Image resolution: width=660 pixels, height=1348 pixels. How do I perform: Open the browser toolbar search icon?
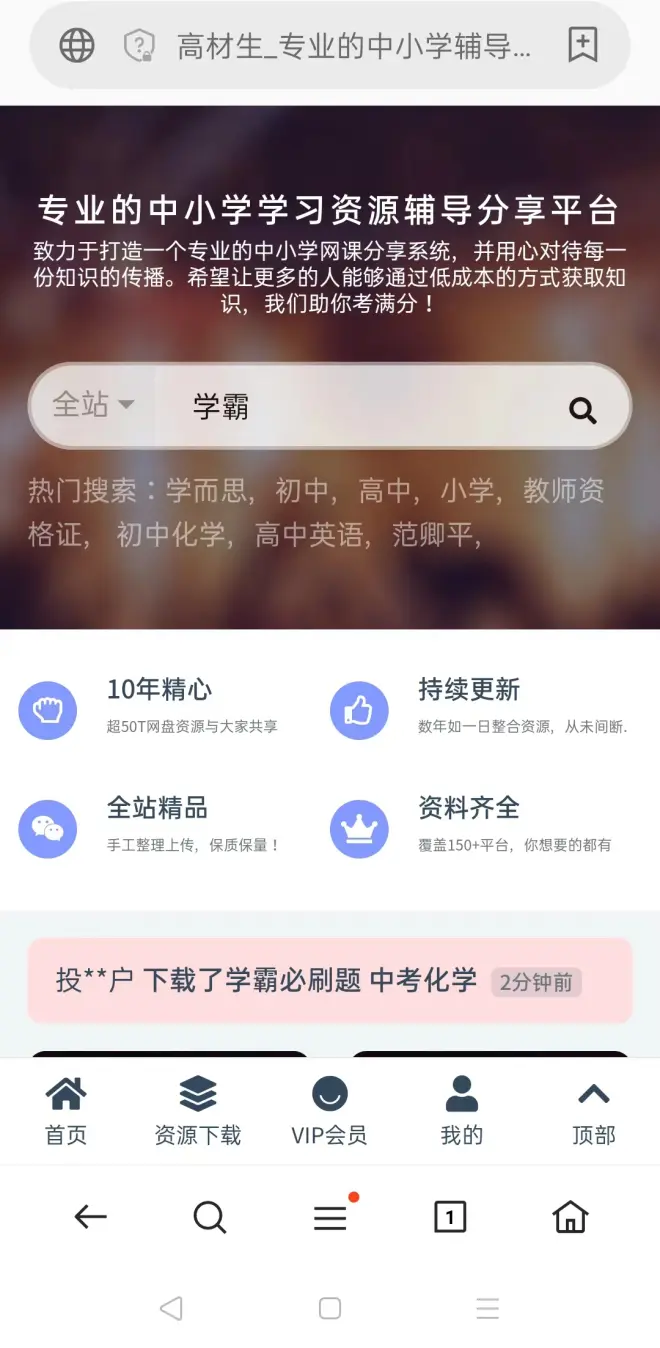pos(209,1217)
